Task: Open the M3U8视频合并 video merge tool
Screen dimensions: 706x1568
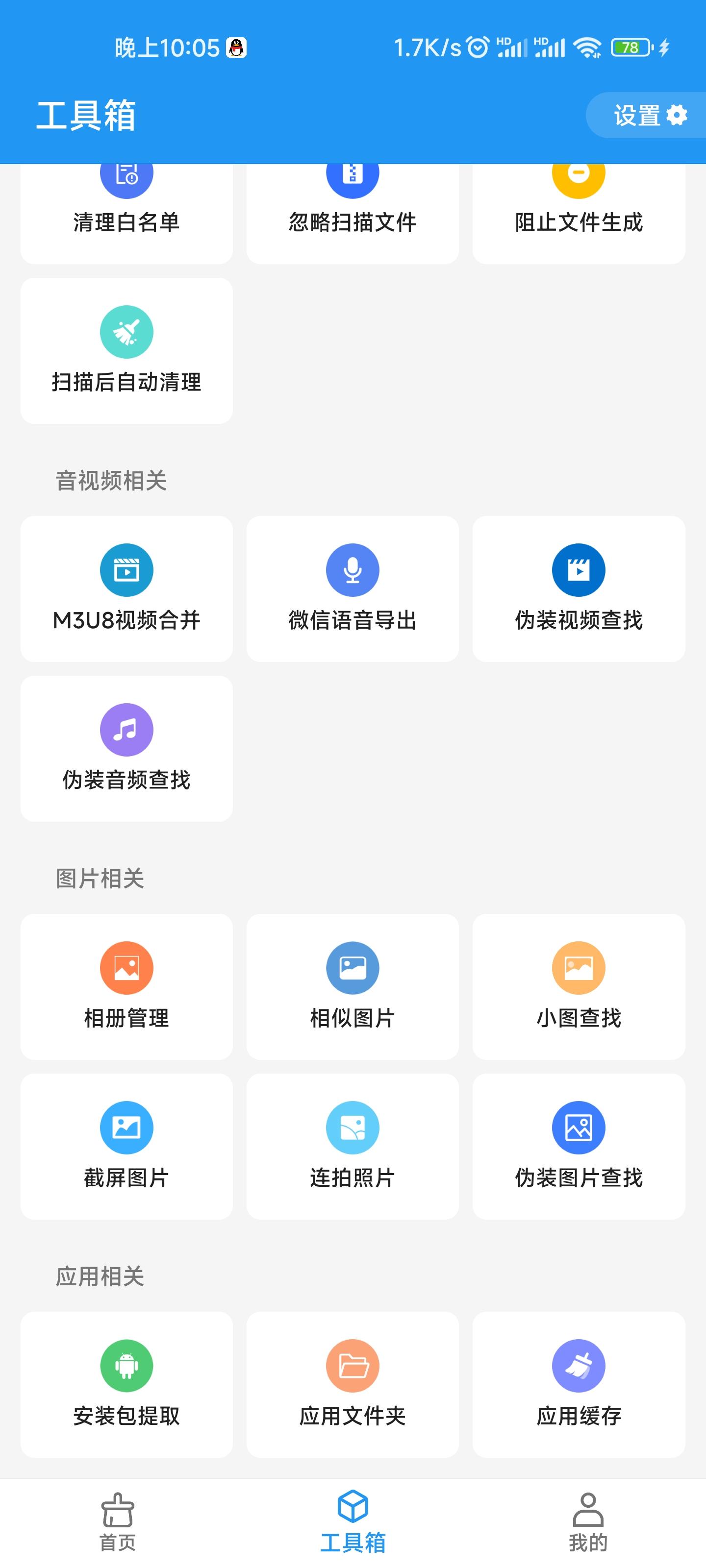Action: pyautogui.click(x=126, y=588)
